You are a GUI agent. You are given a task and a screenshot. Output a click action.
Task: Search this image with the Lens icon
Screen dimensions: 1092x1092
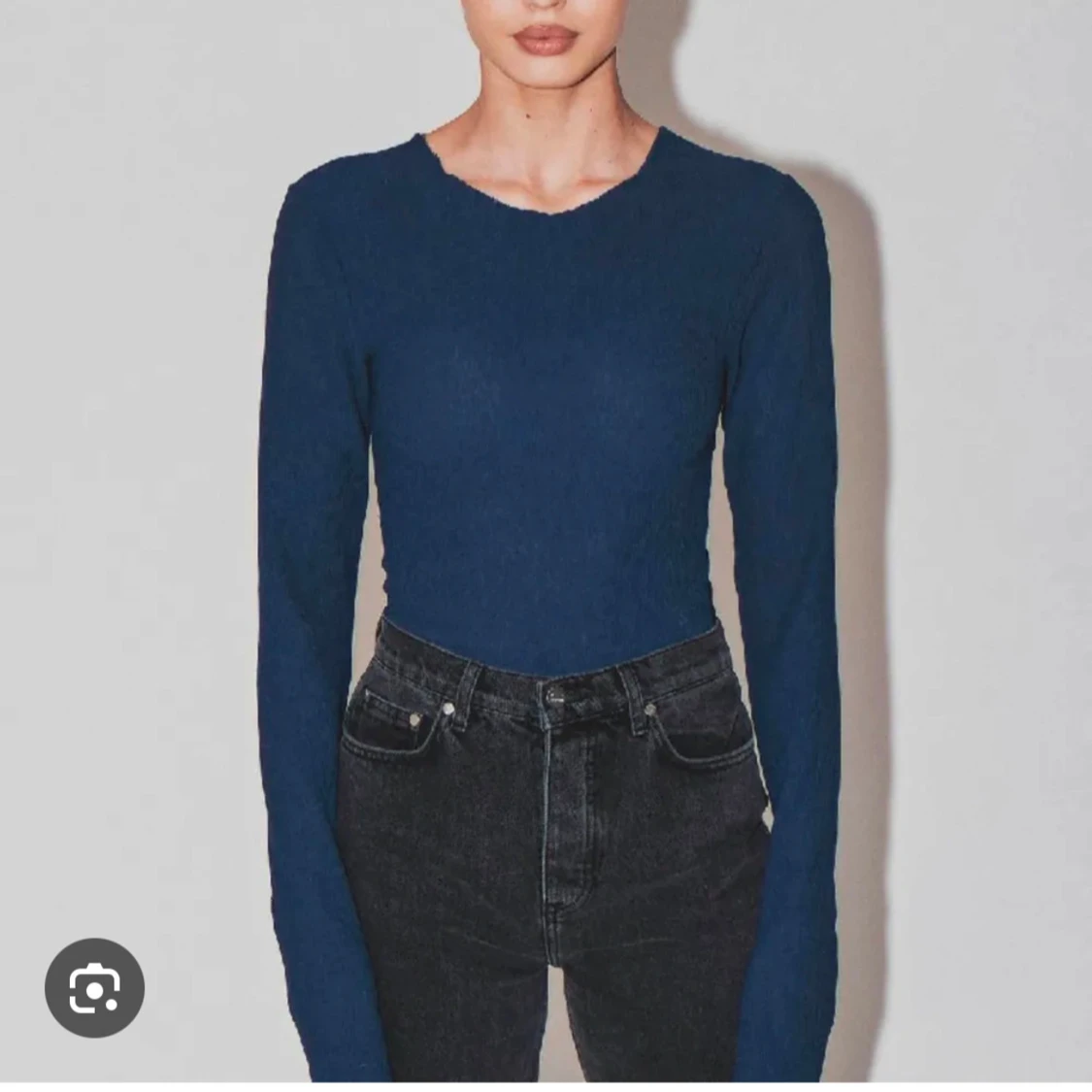[94, 987]
